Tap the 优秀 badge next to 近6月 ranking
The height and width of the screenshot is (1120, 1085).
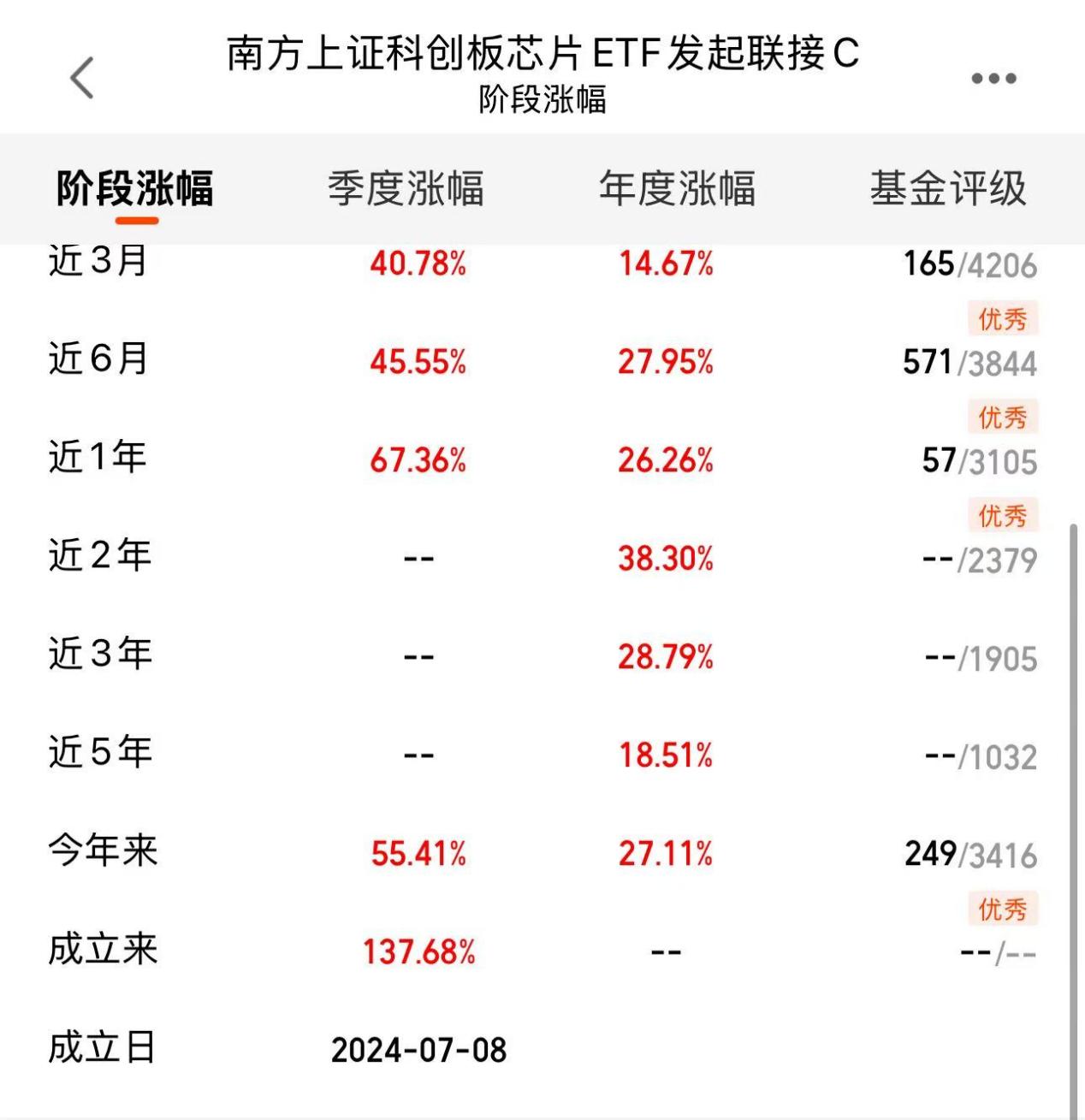pyautogui.click(x=1003, y=417)
